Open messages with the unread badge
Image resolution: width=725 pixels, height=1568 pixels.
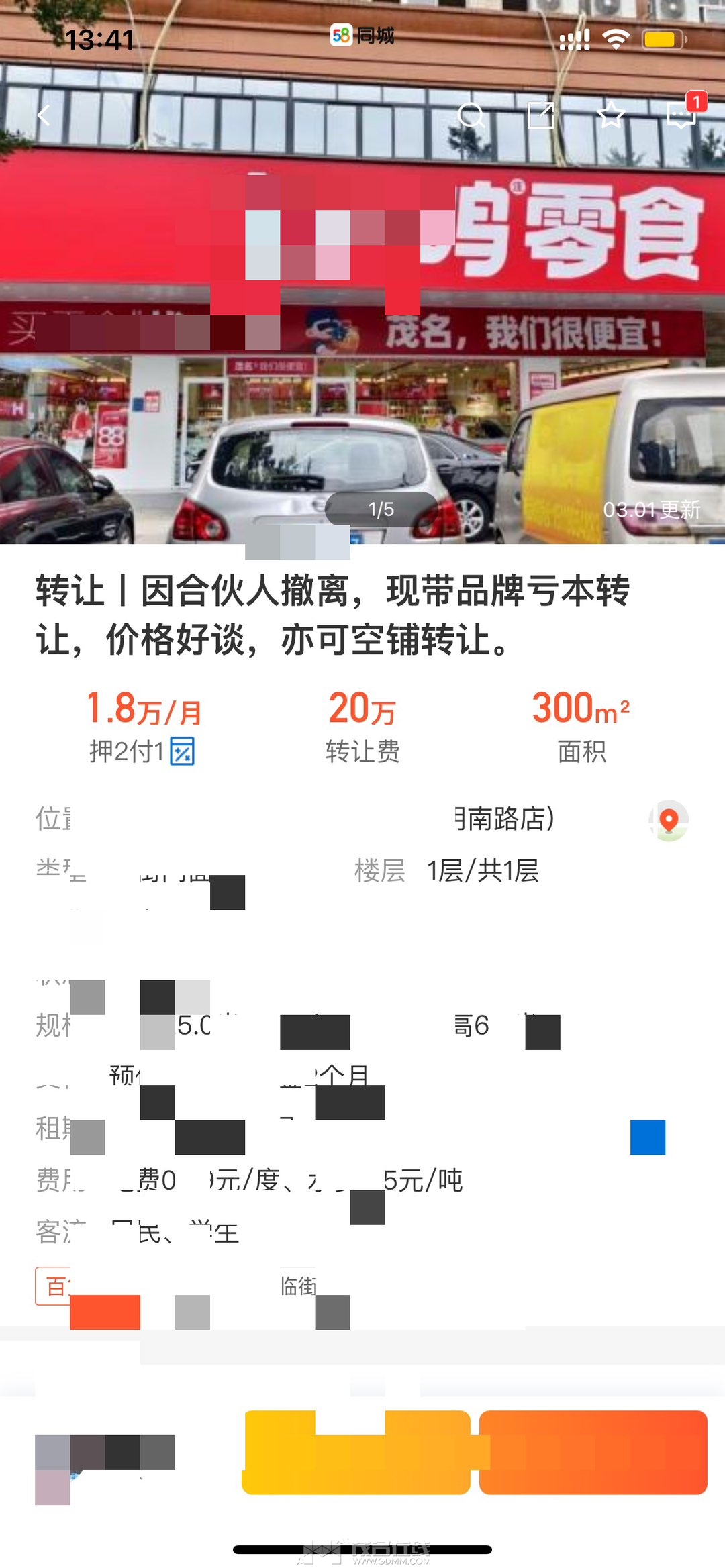pyautogui.click(x=681, y=115)
